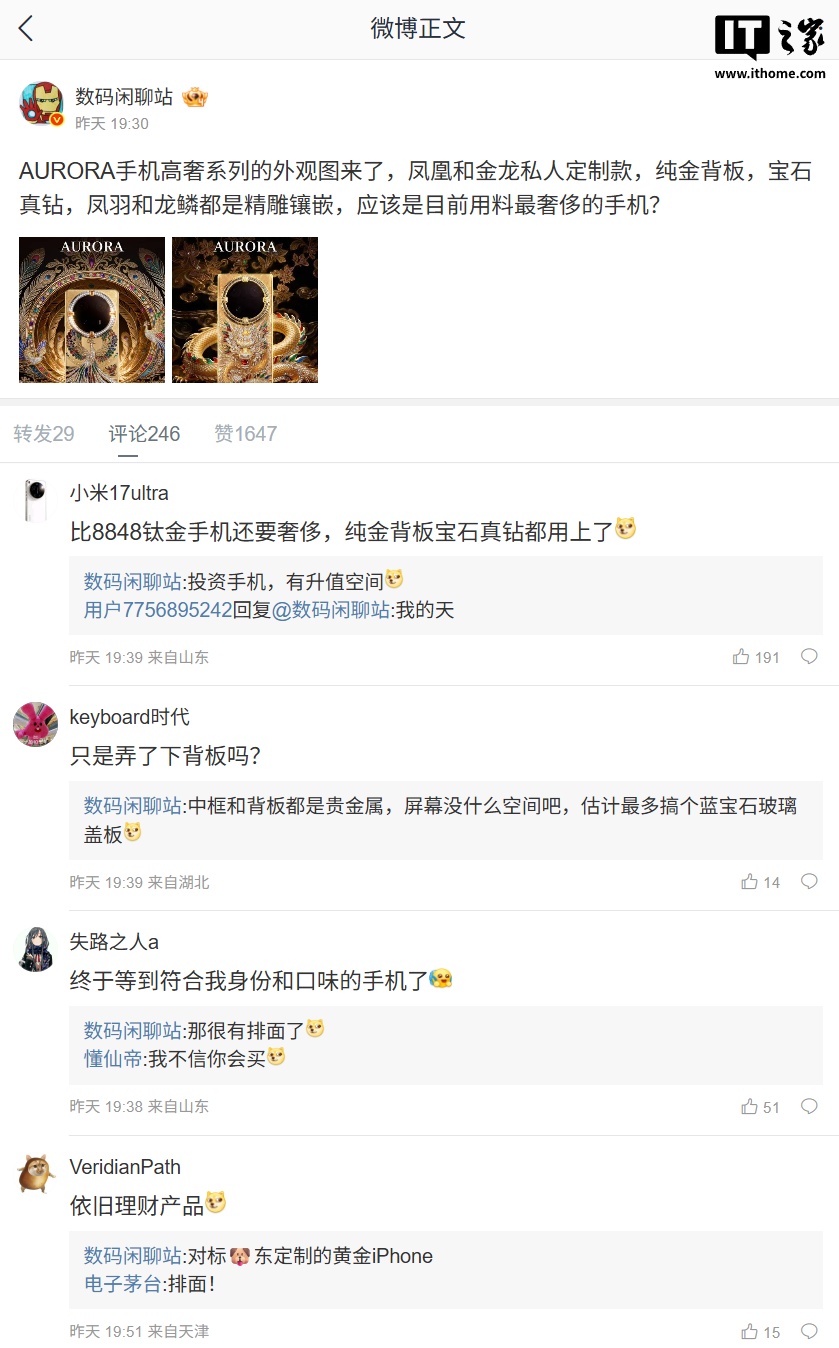View the phoenix AURORA phone image
The width and height of the screenshot is (839, 1348).
tap(92, 310)
